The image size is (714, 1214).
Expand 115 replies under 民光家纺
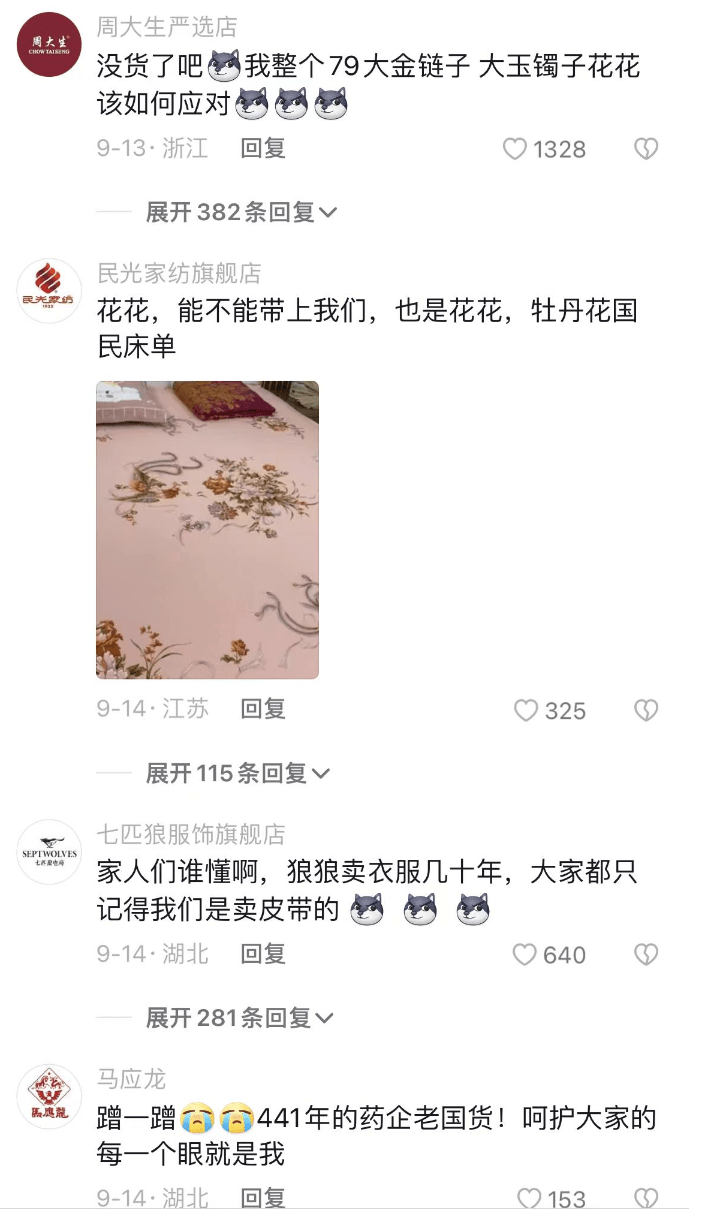click(237, 773)
